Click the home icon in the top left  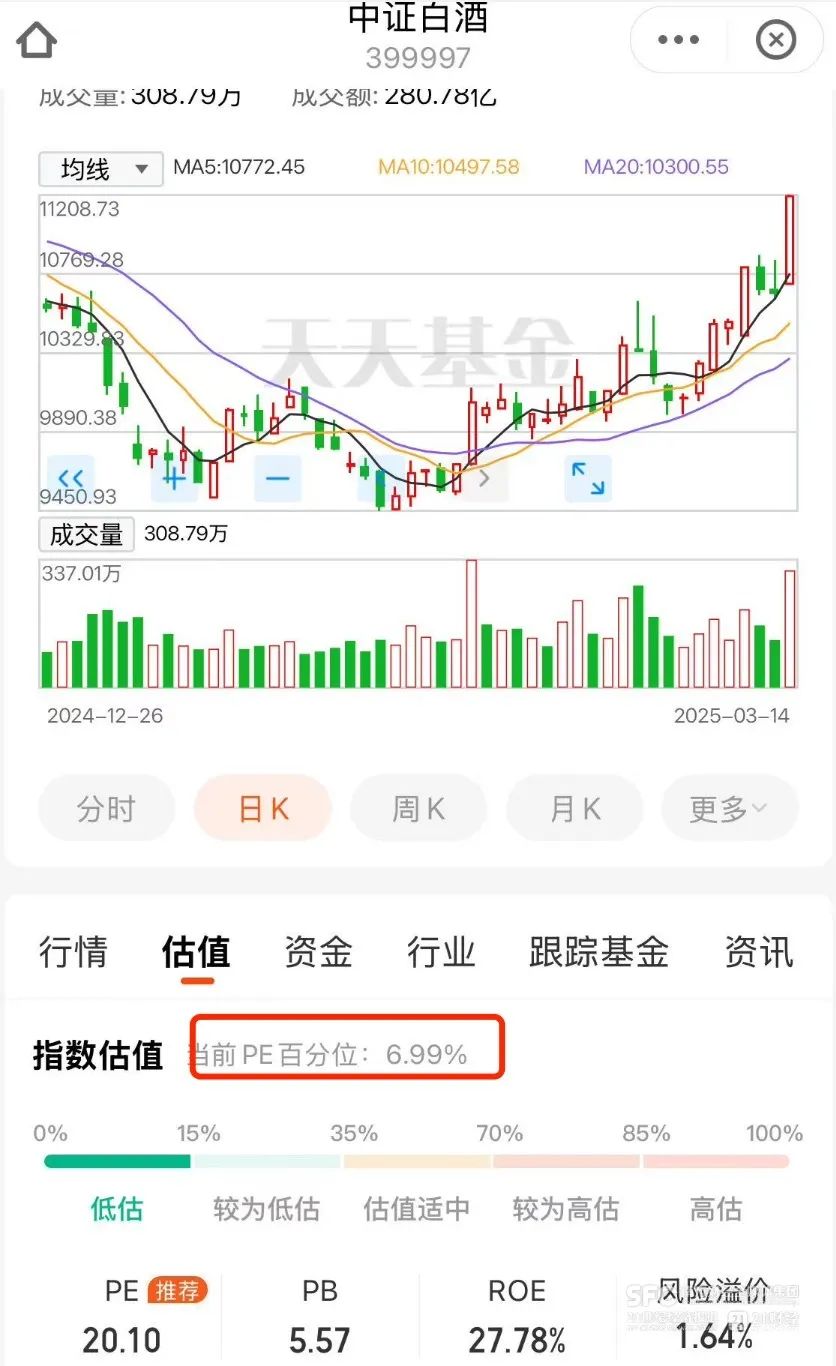(x=36, y=40)
